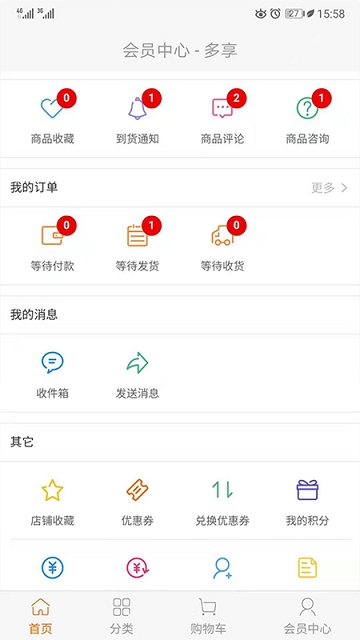
Task: View 等待发货 orders awaiting shipment
Action: 138,246
